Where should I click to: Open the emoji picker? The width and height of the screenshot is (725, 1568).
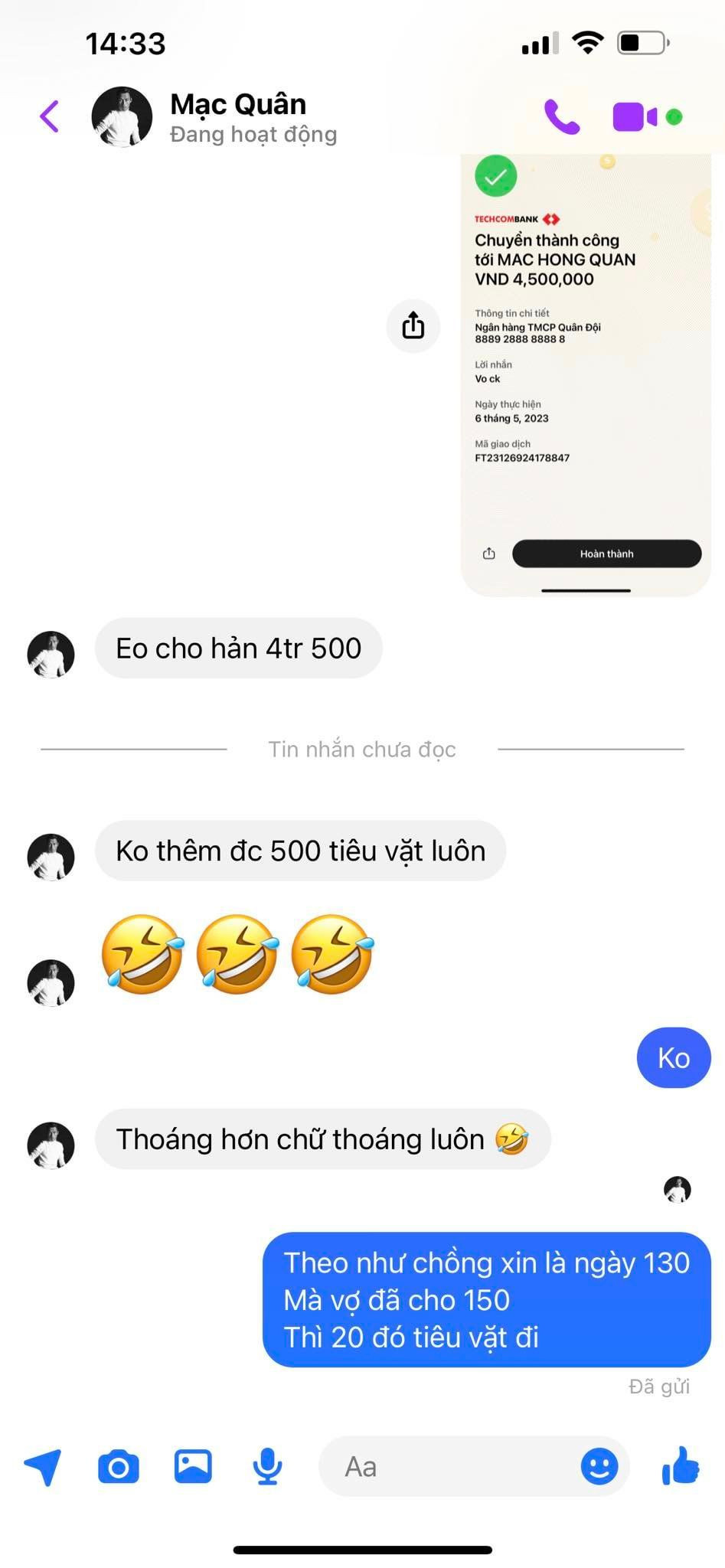click(x=599, y=1466)
